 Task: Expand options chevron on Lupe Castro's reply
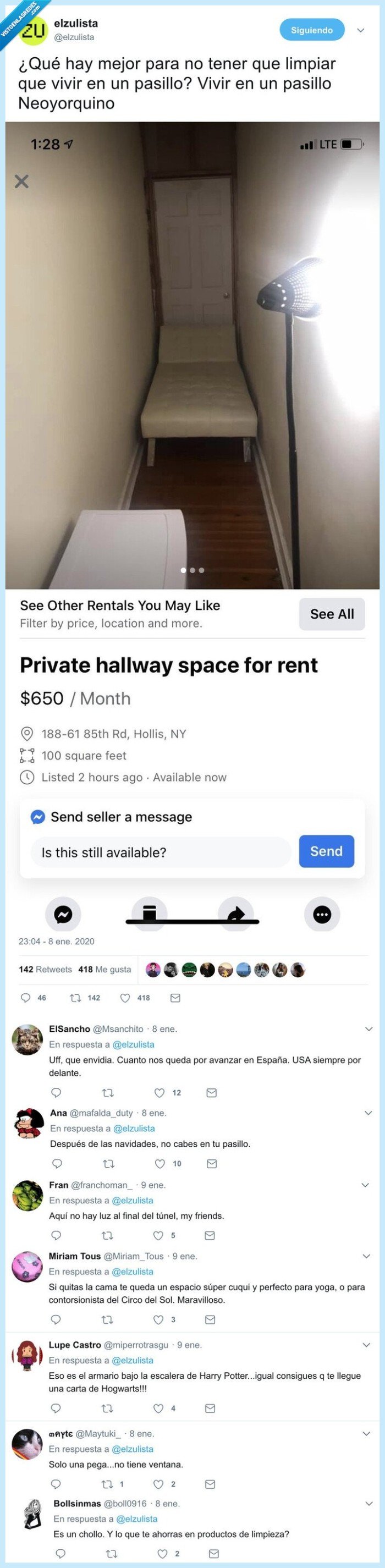(x=366, y=1345)
